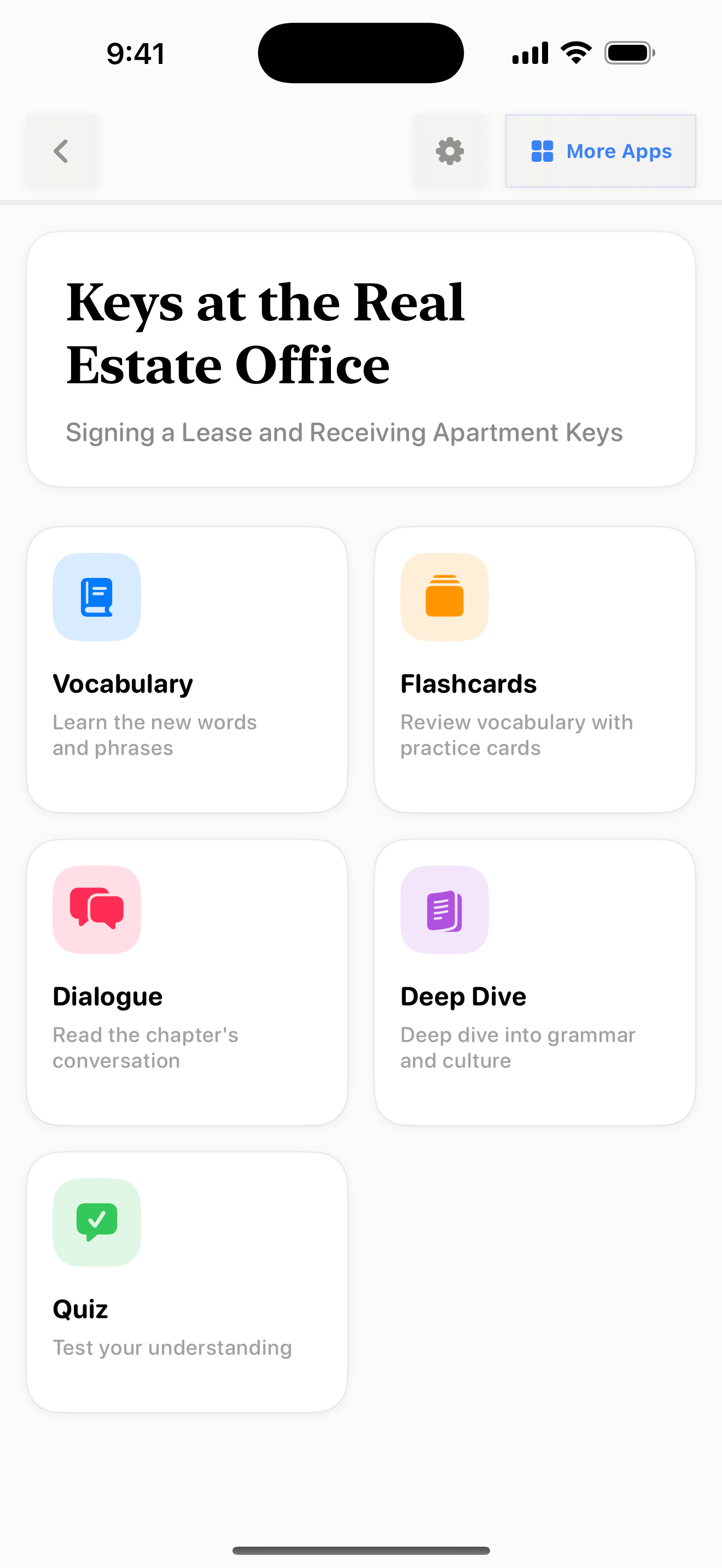Open settings via the gear icon
The image size is (722, 1568).
450,151
